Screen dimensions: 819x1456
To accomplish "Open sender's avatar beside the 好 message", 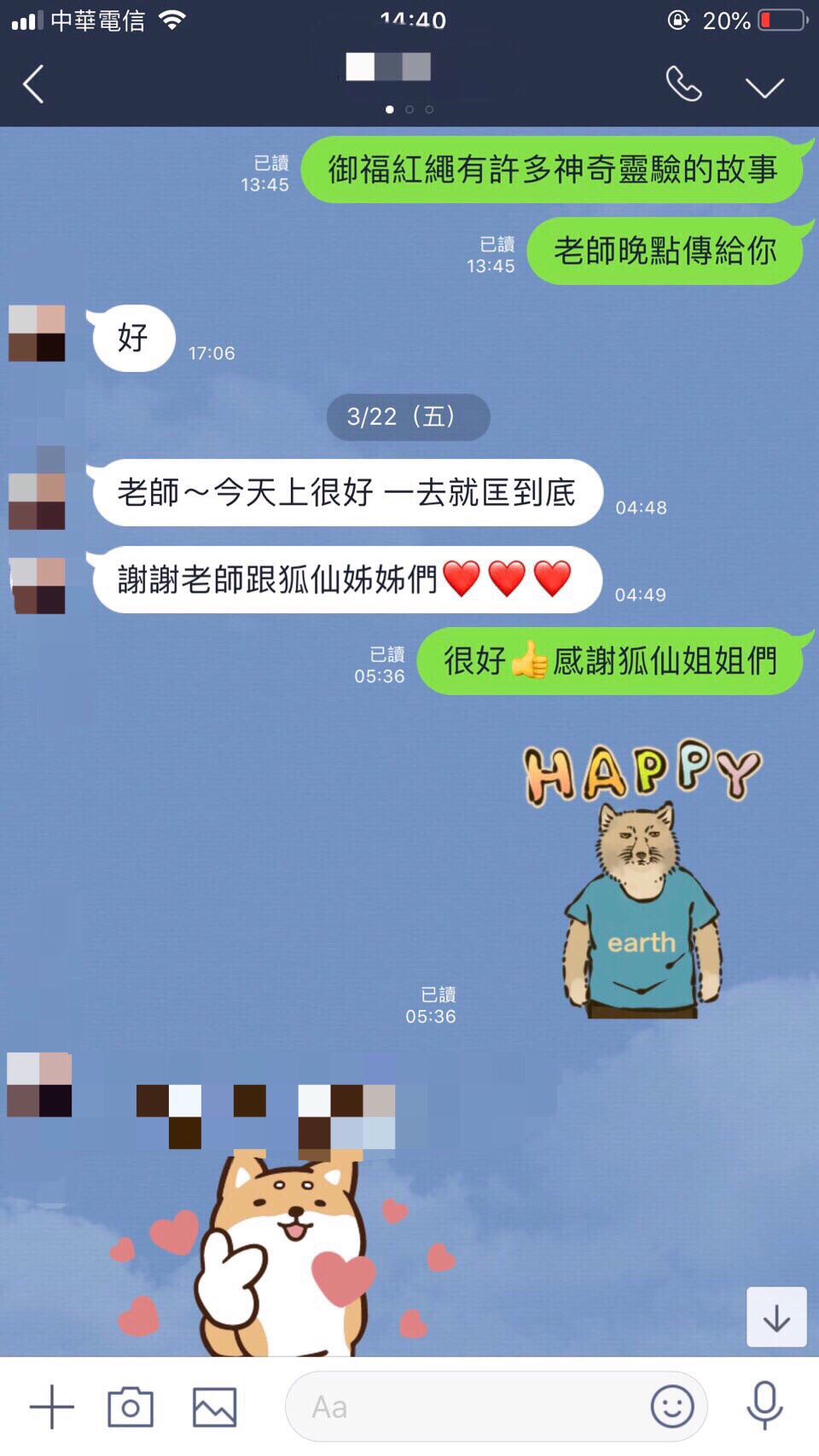I will (37, 334).
